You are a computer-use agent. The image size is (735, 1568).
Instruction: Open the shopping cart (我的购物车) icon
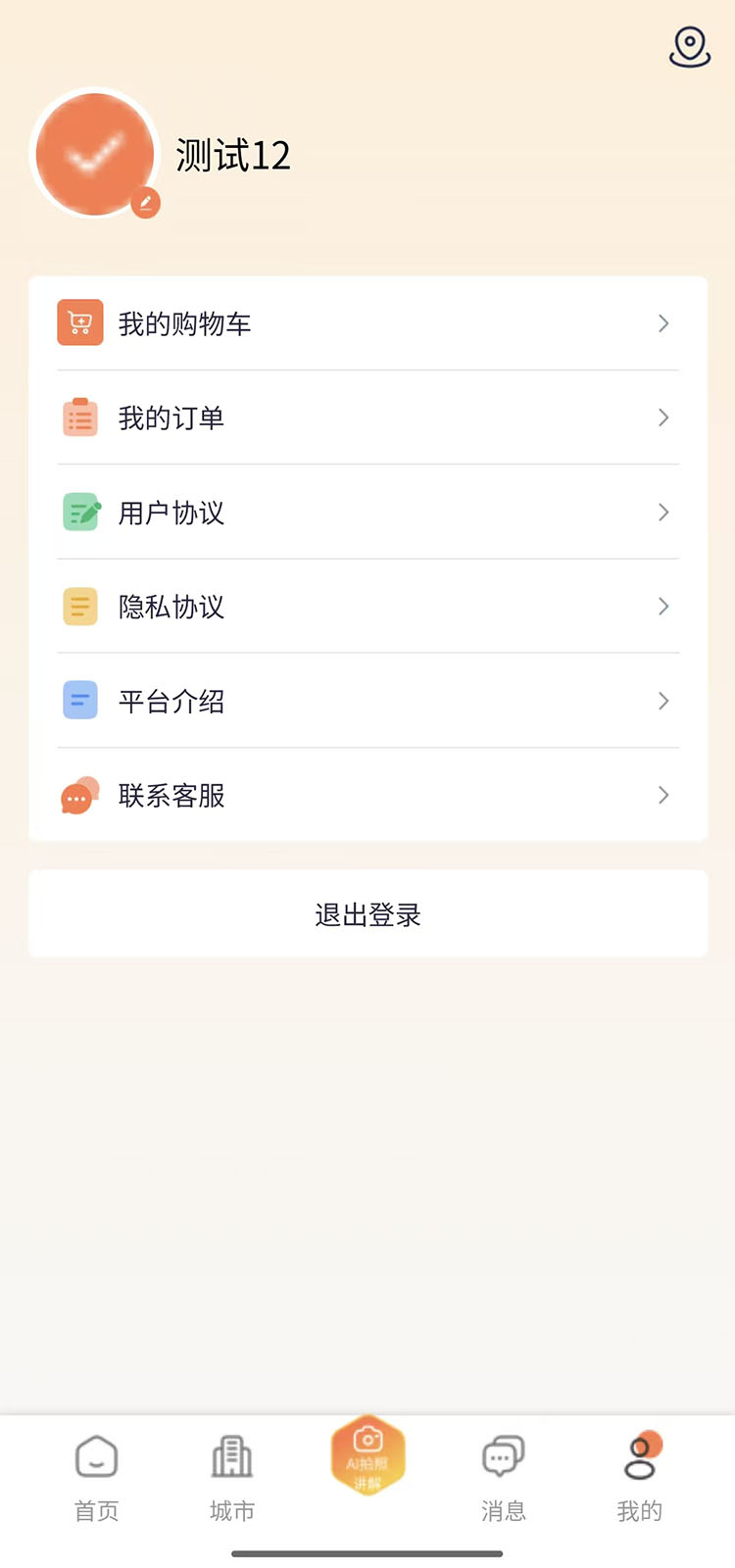click(x=80, y=321)
